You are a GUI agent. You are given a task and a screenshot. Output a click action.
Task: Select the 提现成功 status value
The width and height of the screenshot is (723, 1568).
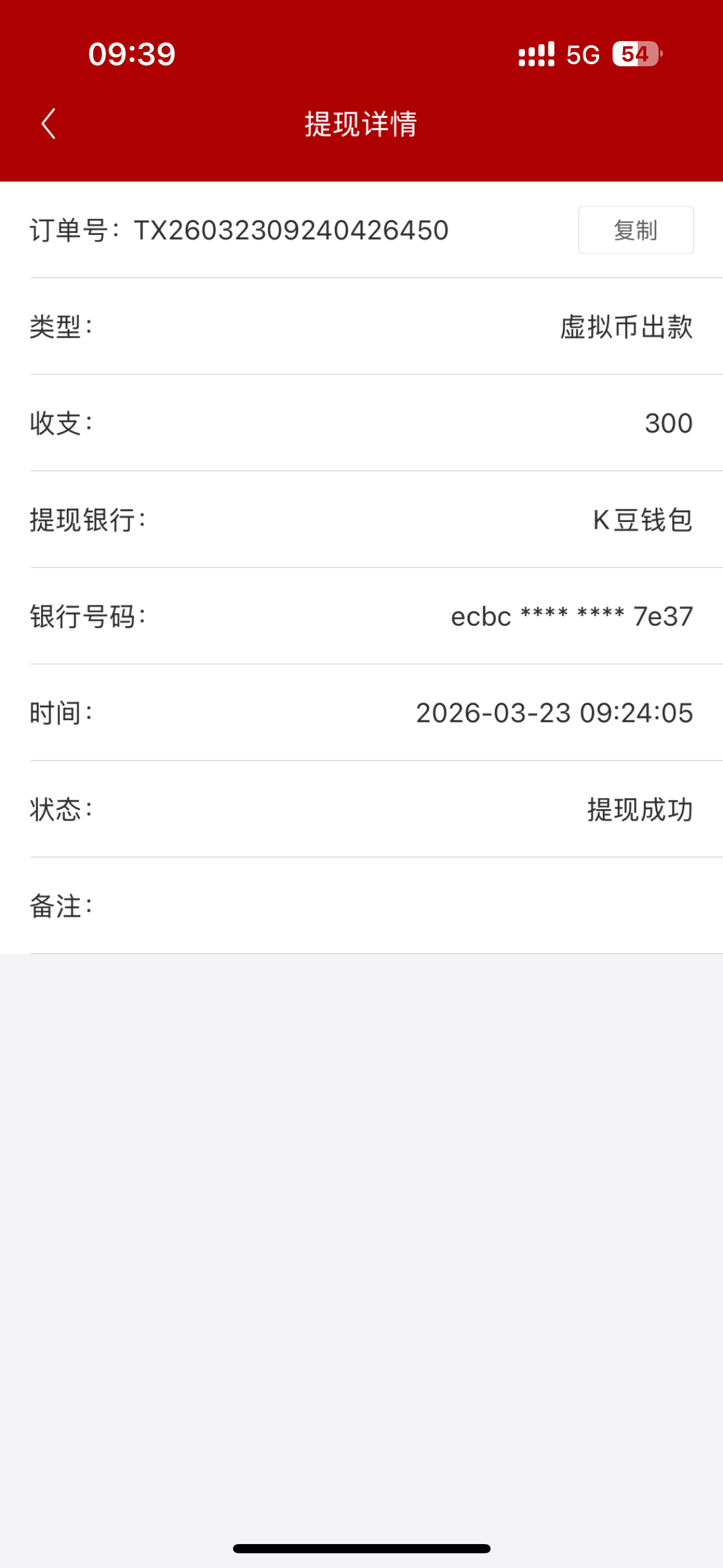[639, 810]
